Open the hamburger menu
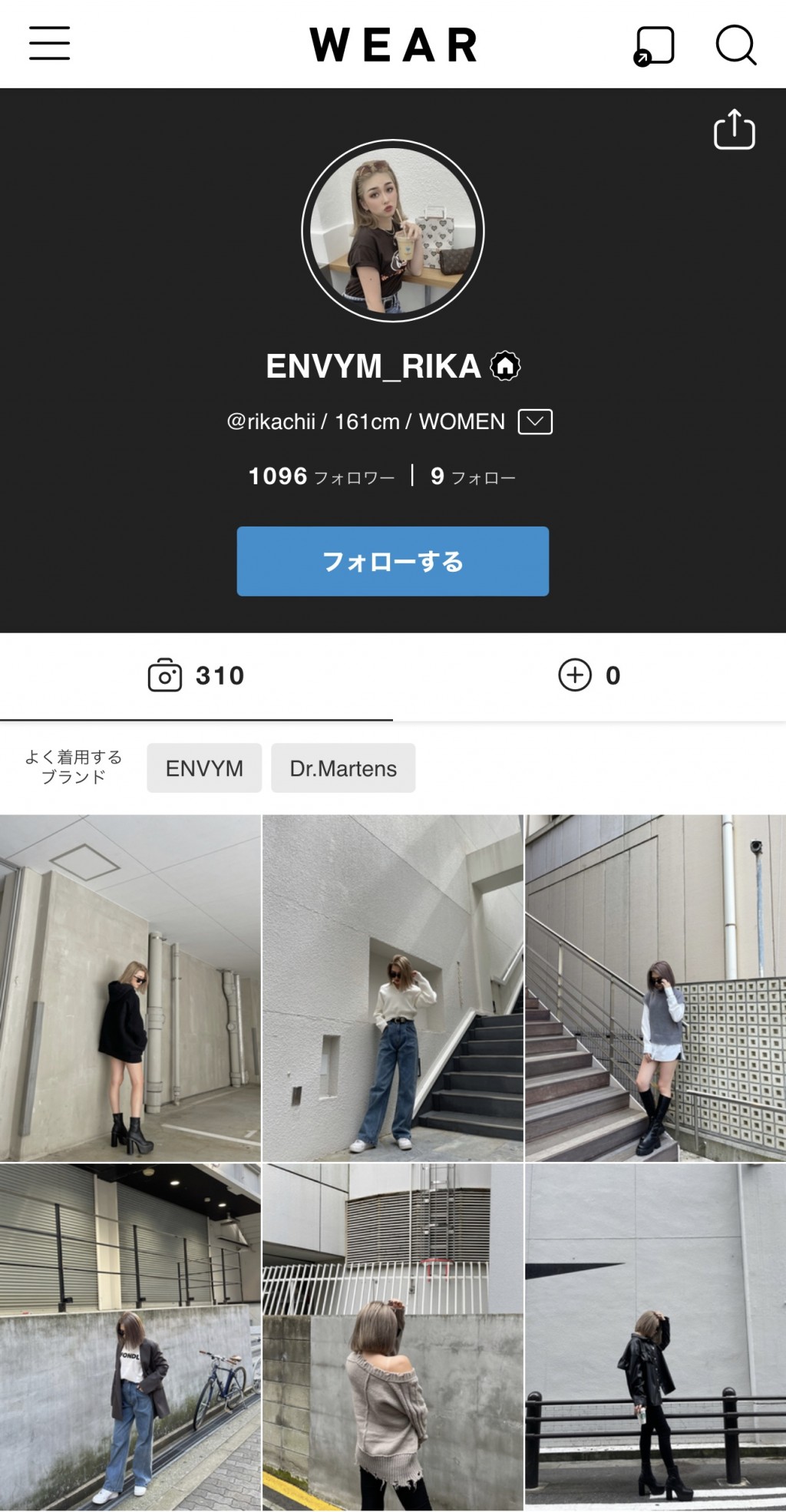Image resolution: width=786 pixels, height=1512 pixels. pyautogui.click(x=50, y=43)
